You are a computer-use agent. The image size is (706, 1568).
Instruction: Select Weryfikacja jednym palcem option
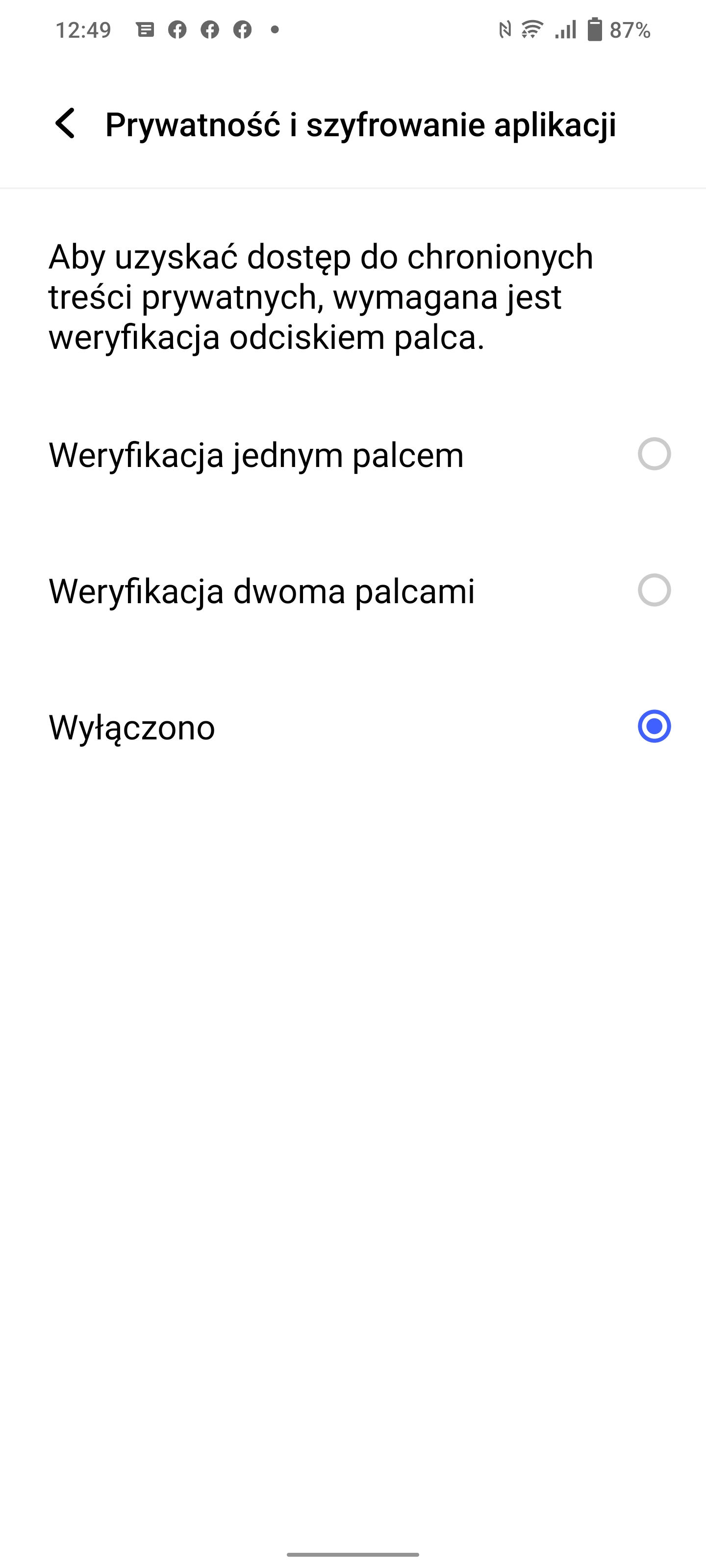coord(353,454)
